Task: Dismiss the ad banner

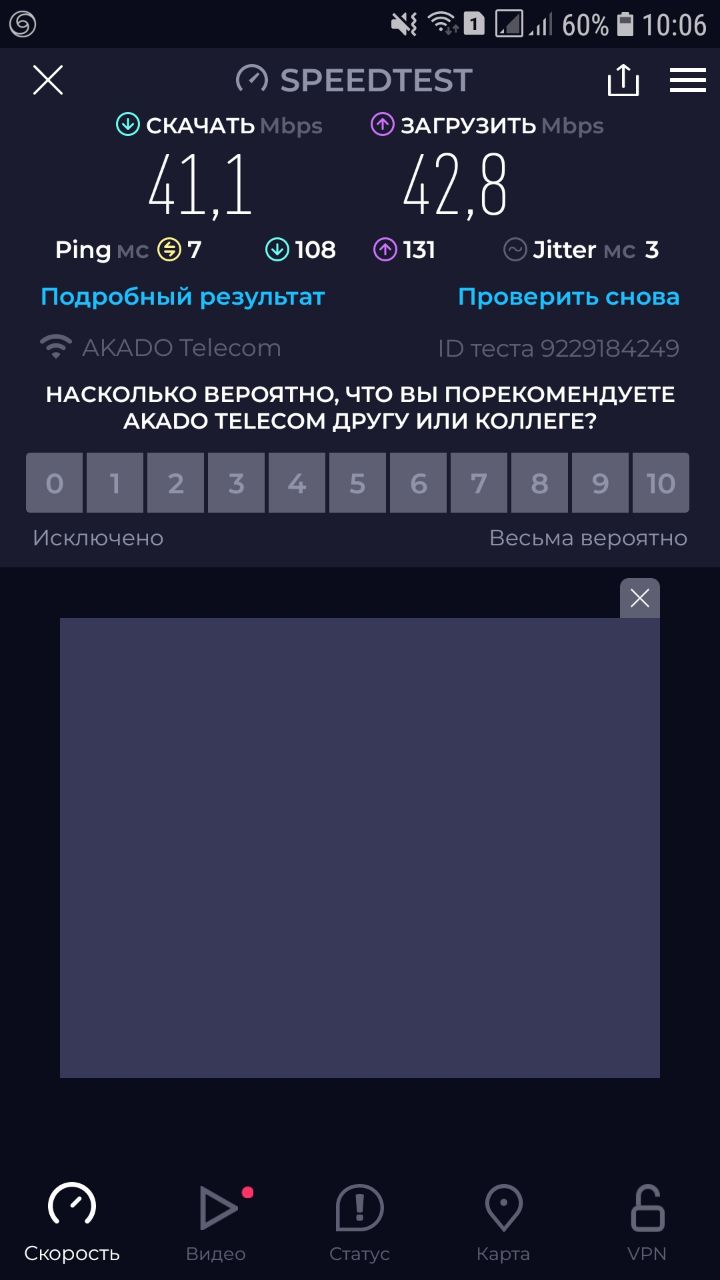Action: coord(640,598)
